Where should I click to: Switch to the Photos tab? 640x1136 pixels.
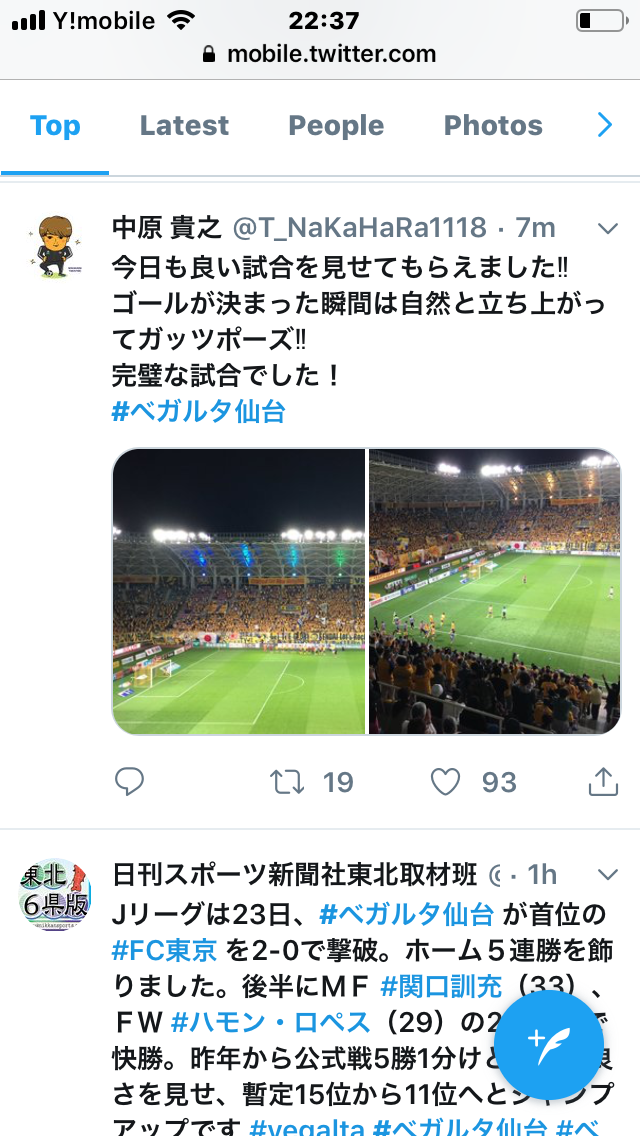coord(493,126)
